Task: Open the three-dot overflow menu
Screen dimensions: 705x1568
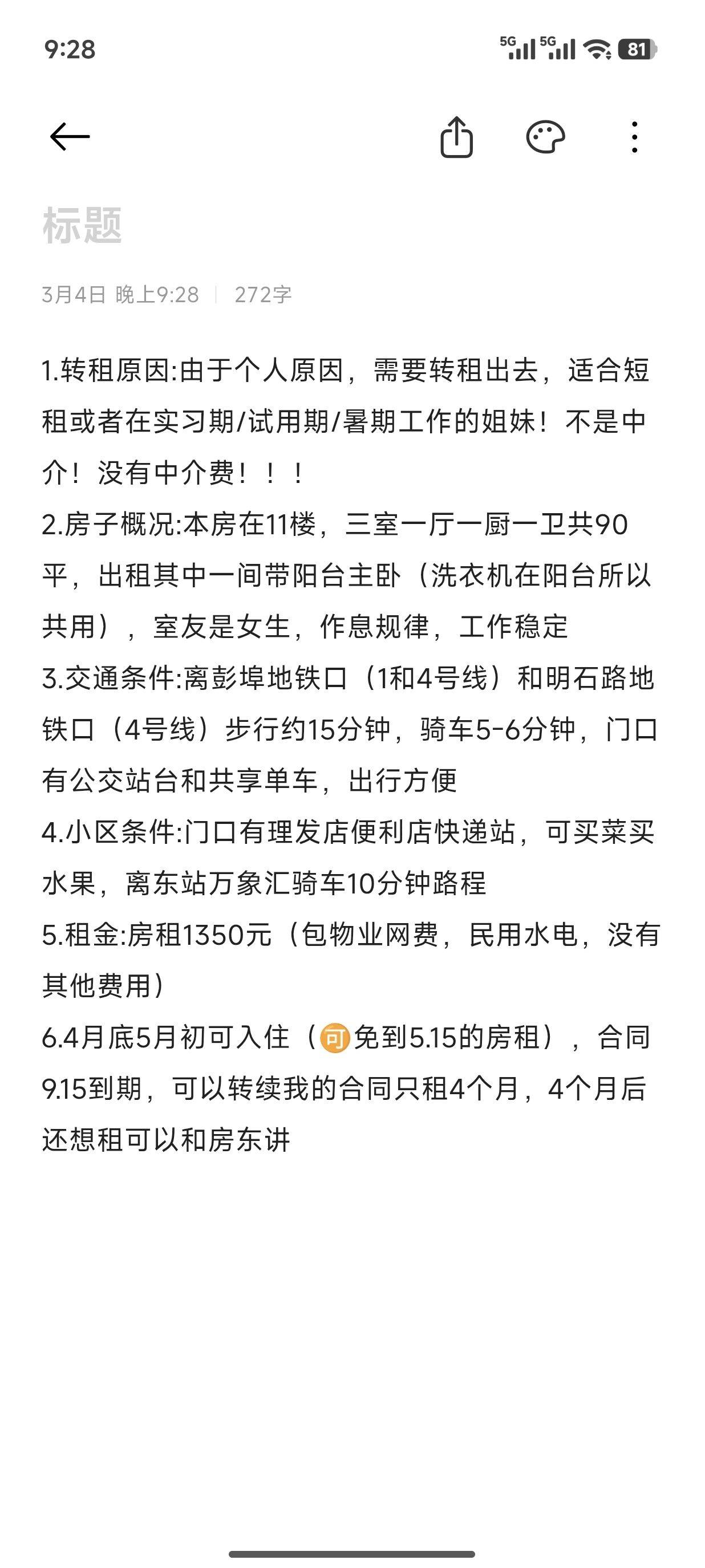Action: pyautogui.click(x=634, y=137)
